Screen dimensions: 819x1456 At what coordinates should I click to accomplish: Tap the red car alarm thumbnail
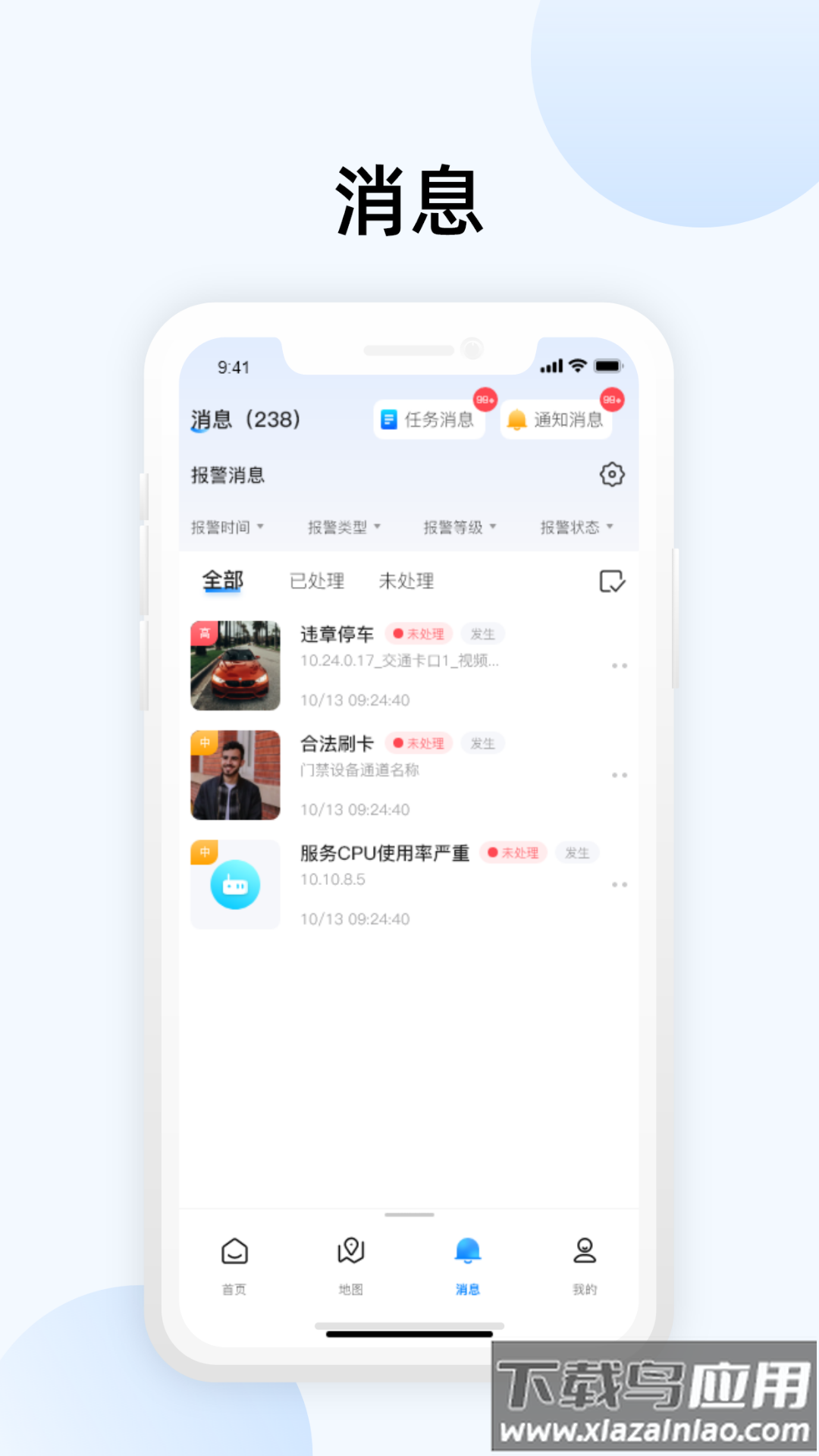[235, 665]
